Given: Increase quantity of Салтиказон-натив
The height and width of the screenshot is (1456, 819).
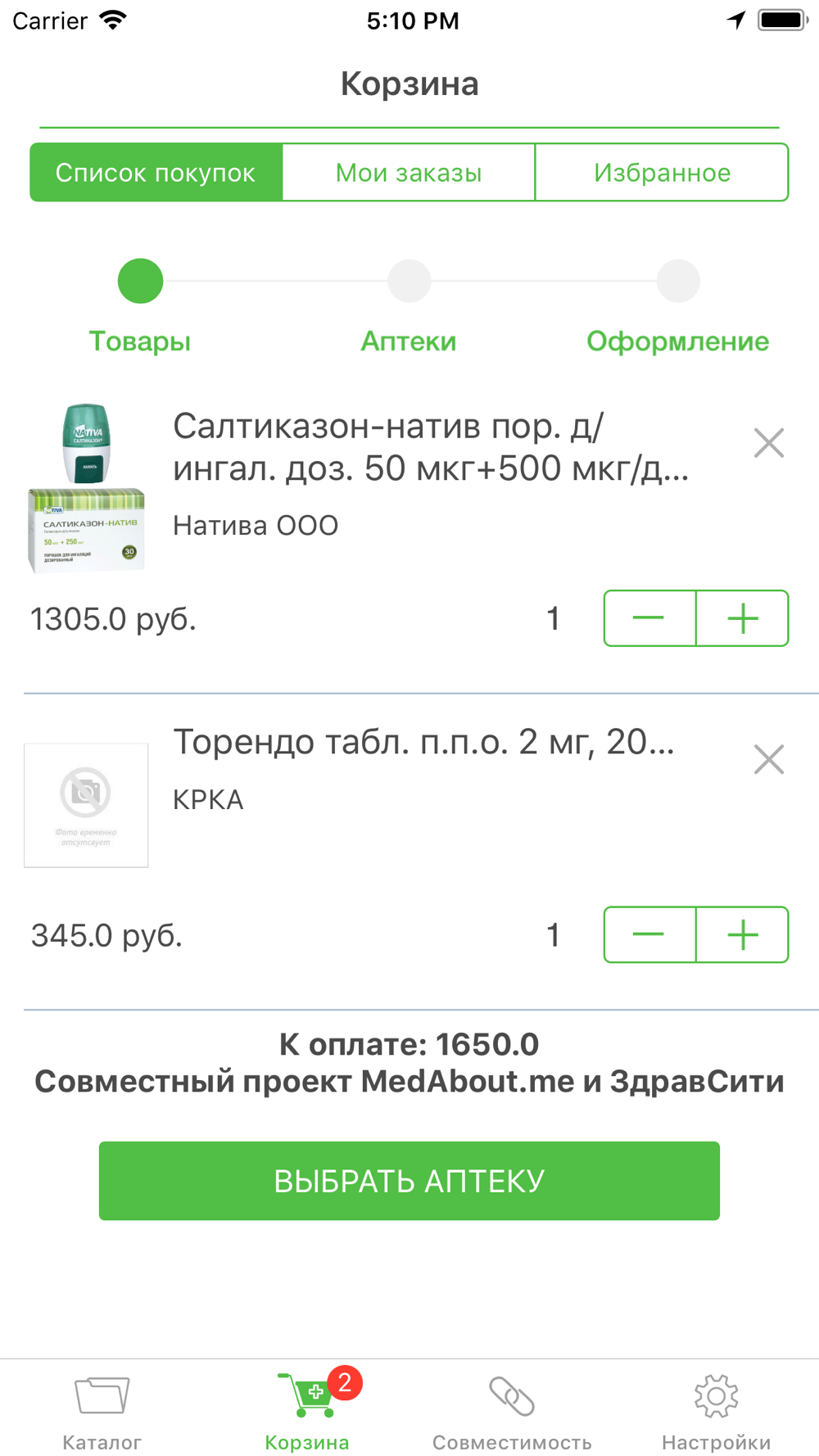Looking at the screenshot, I should click(x=742, y=618).
